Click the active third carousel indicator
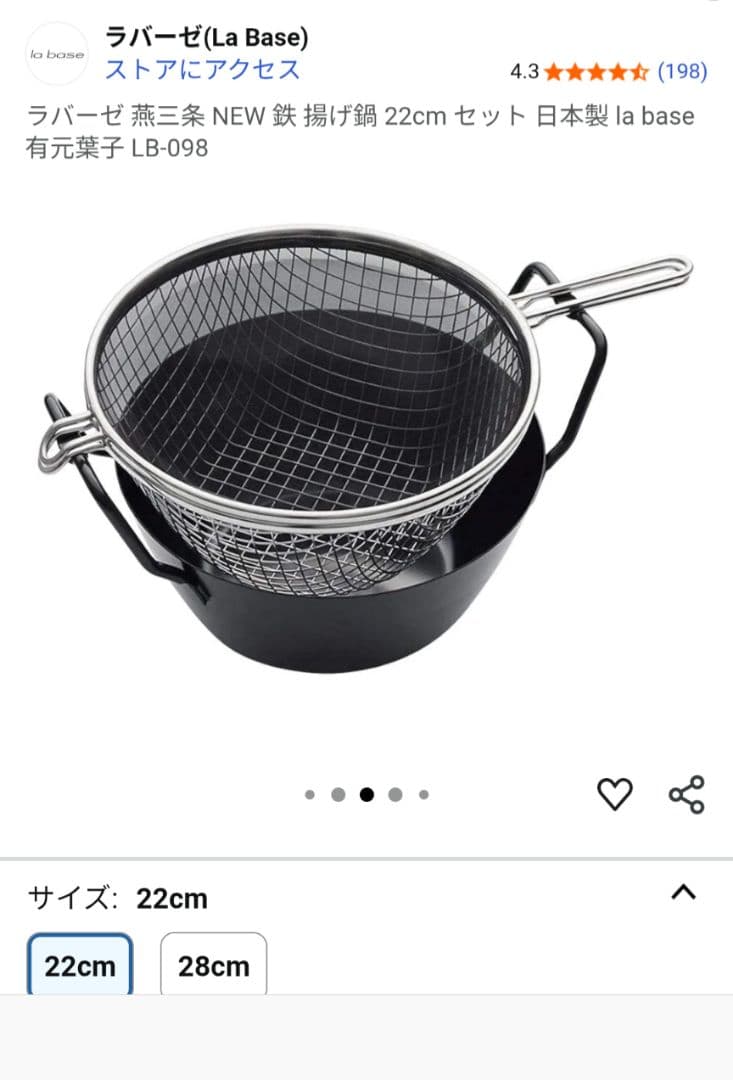Viewport: 733px width, 1080px height. click(x=368, y=792)
